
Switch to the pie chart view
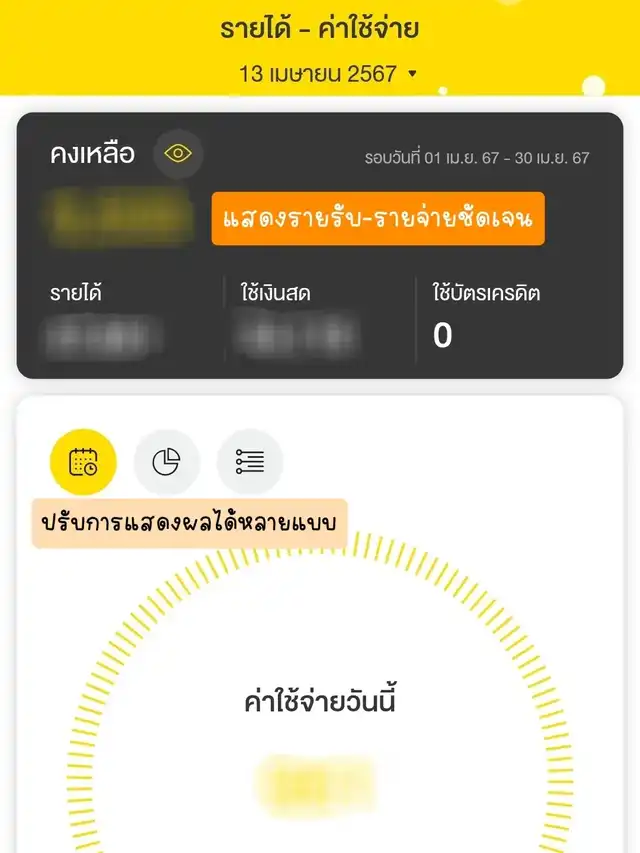[x=166, y=461]
